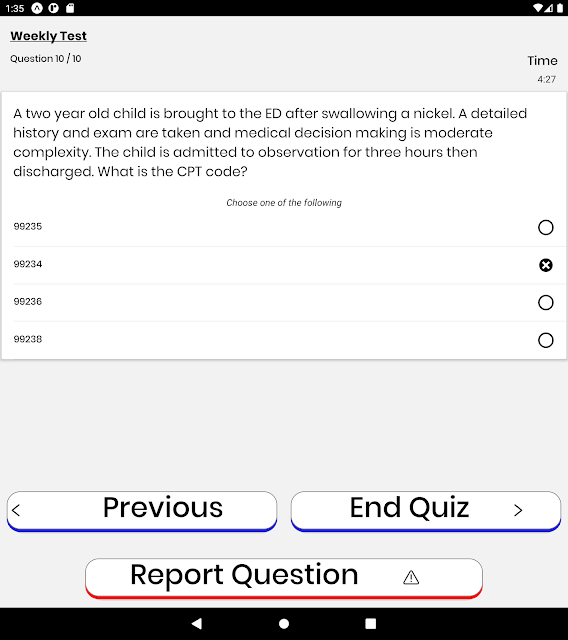Choose answer 99236

point(284,302)
